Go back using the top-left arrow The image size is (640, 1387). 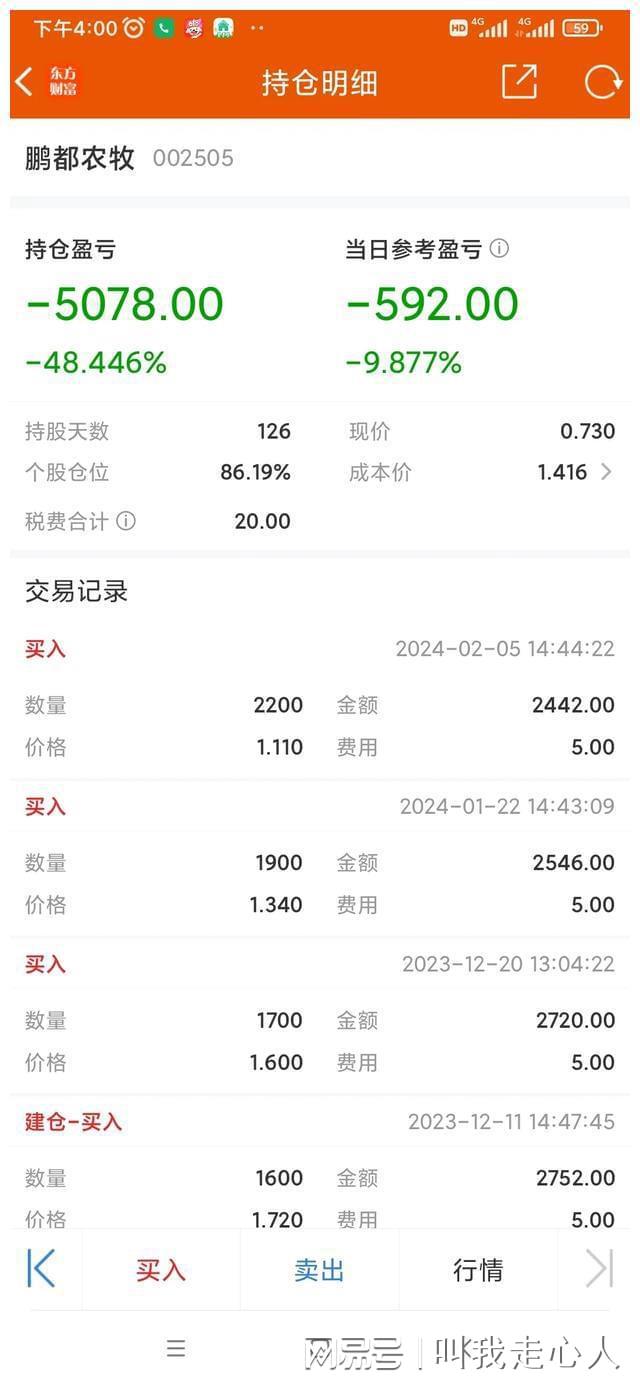[25, 82]
